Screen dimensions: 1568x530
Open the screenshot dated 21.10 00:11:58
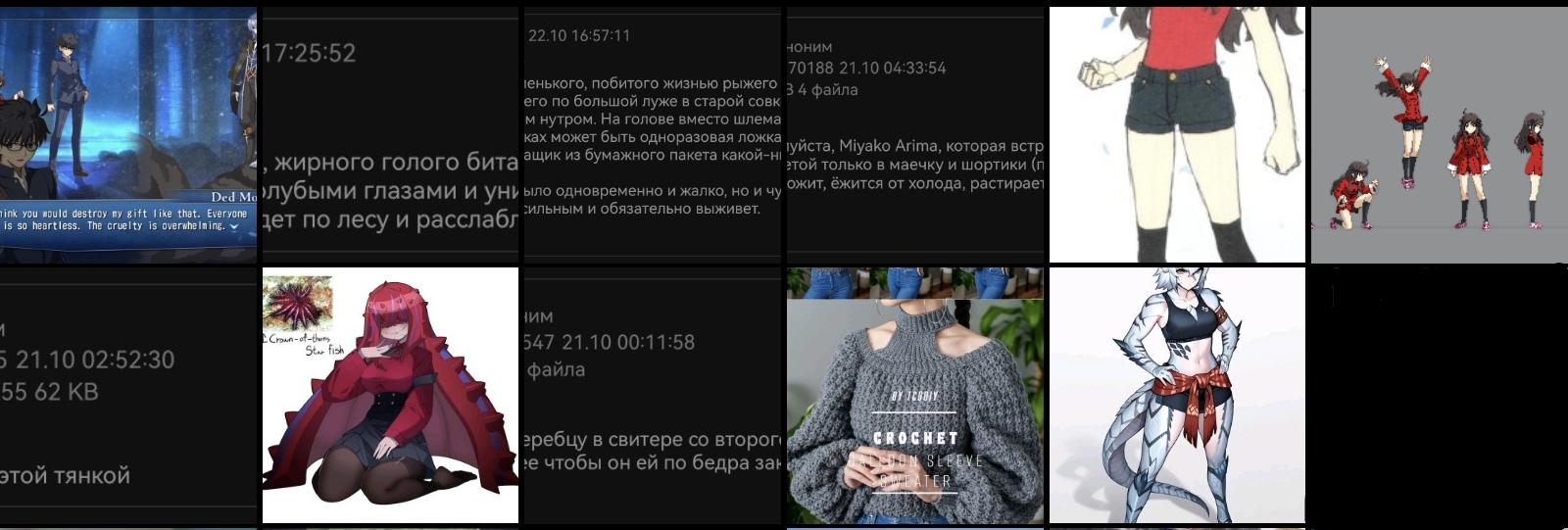coord(653,395)
